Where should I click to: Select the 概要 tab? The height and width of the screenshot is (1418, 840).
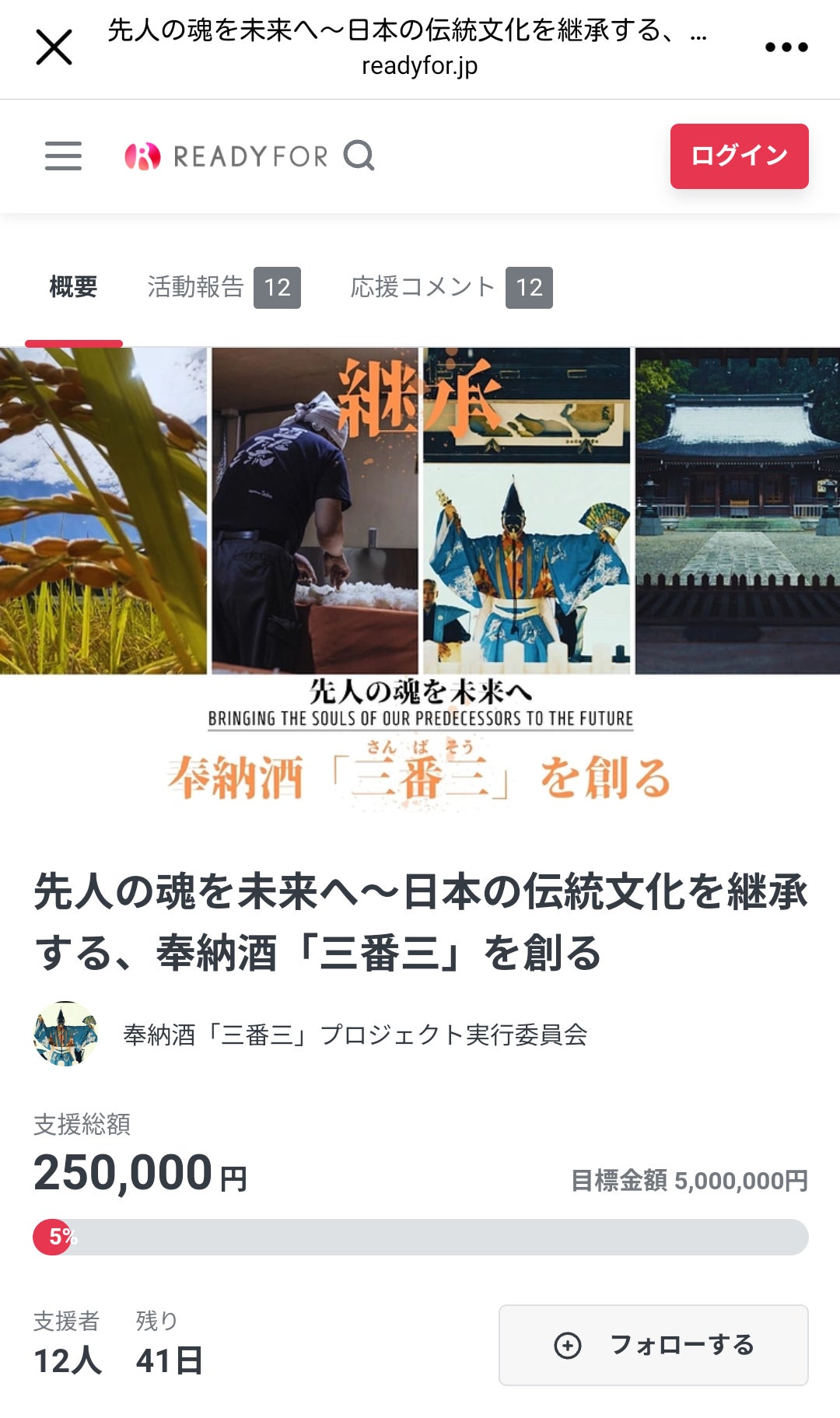(73, 287)
